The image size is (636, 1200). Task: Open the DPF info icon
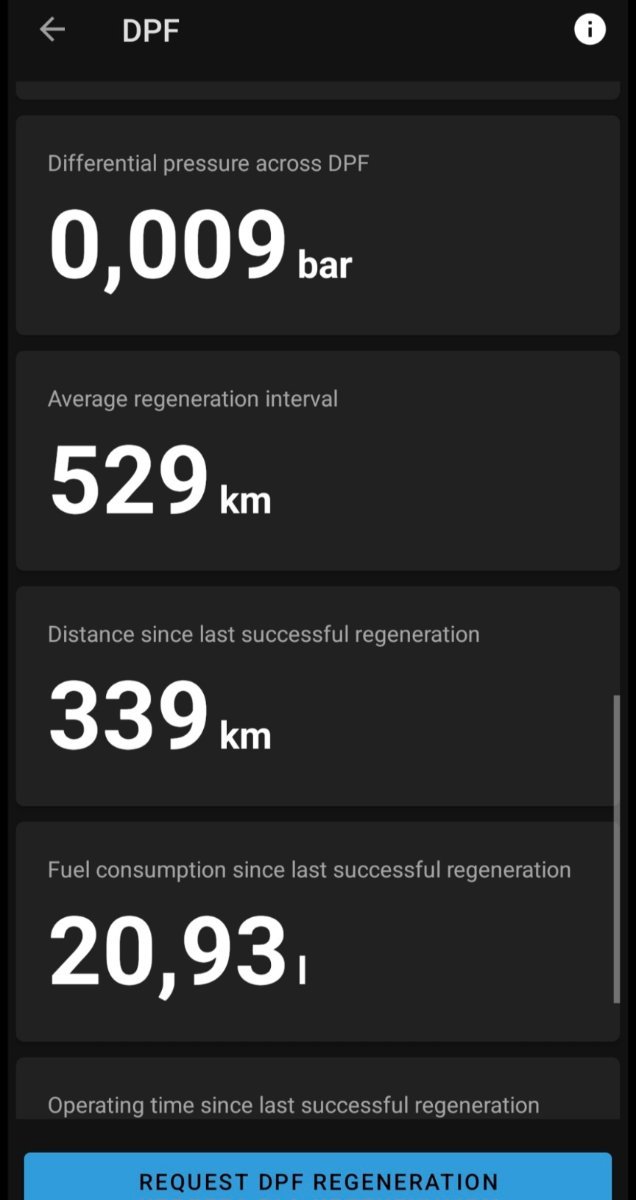pos(590,30)
